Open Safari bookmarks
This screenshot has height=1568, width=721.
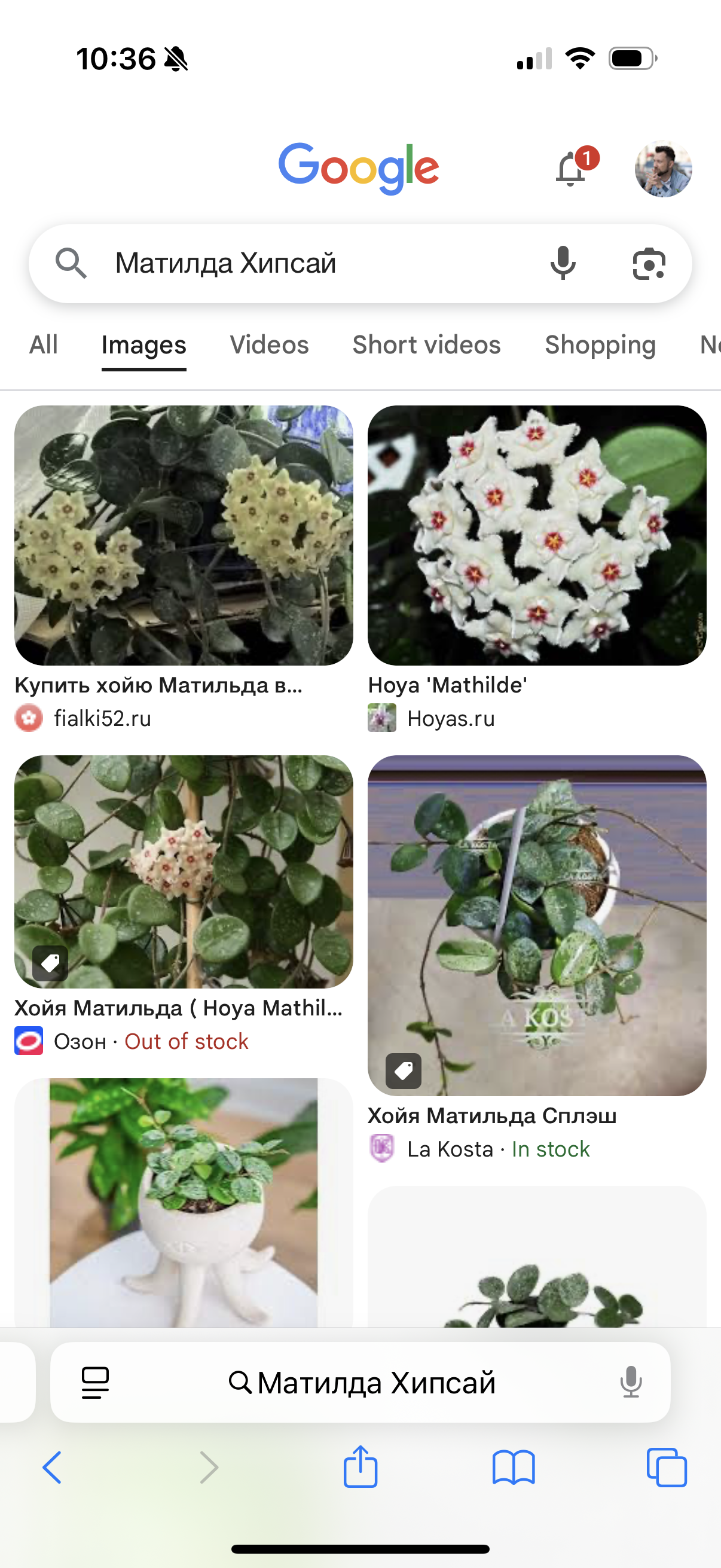(x=513, y=1468)
